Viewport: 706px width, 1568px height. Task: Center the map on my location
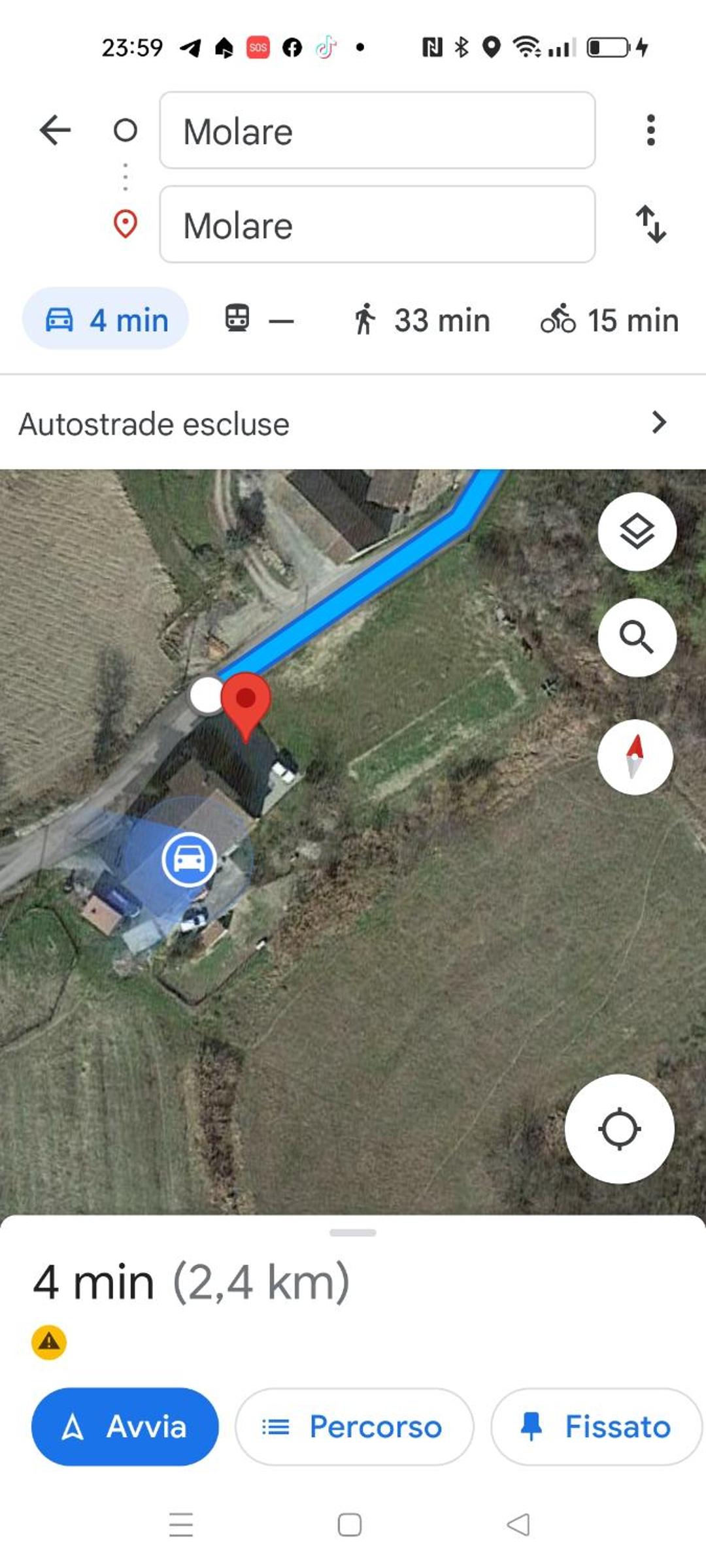[619, 1129]
